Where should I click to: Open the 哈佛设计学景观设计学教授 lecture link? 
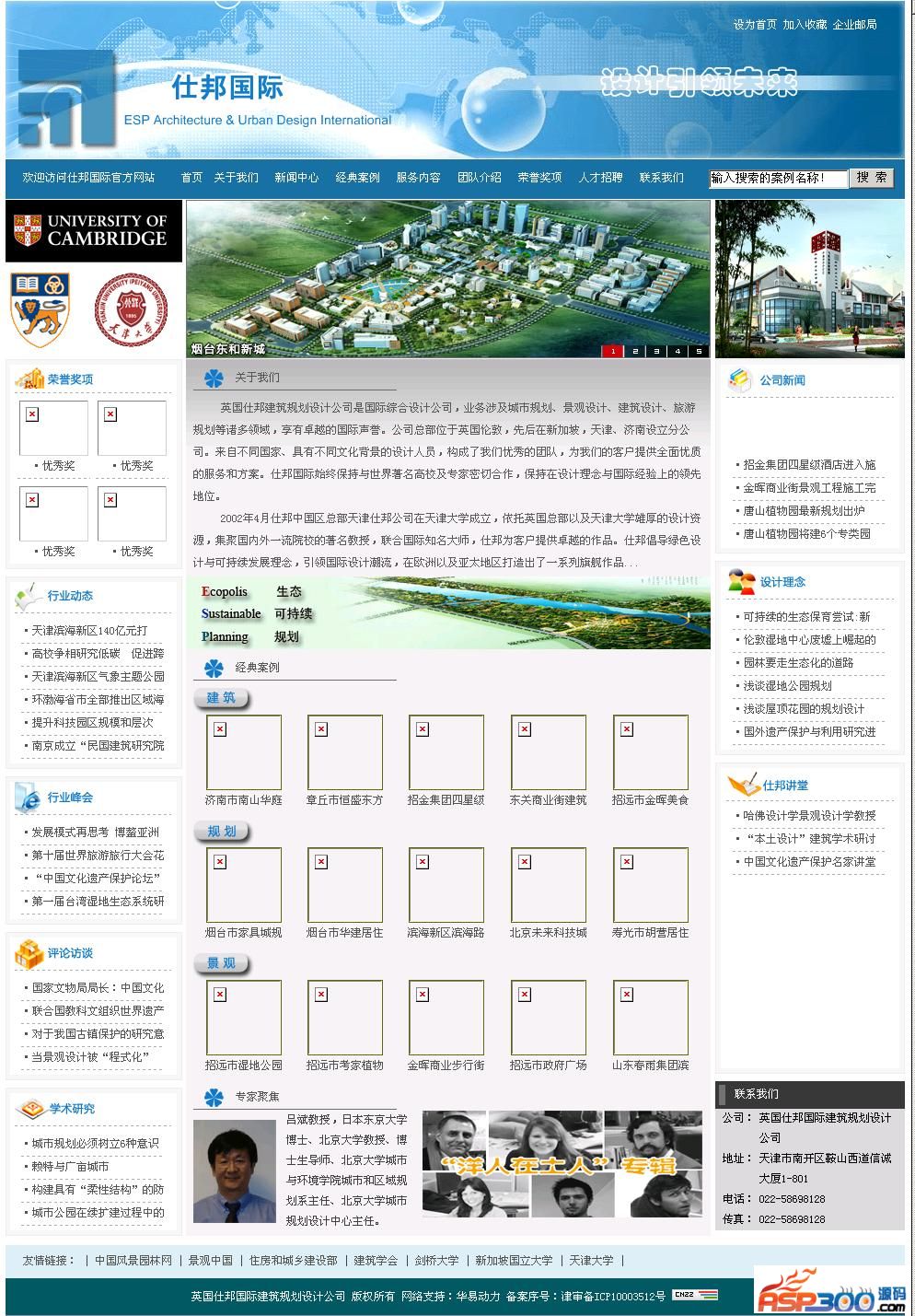tap(809, 816)
